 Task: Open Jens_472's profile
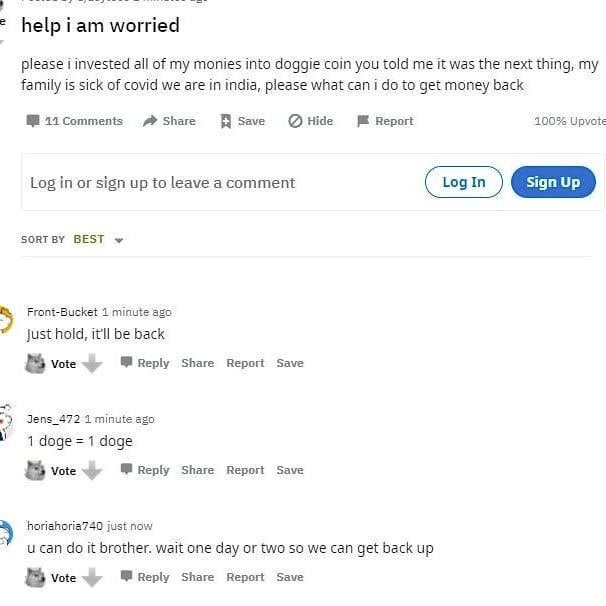[53, 419]
